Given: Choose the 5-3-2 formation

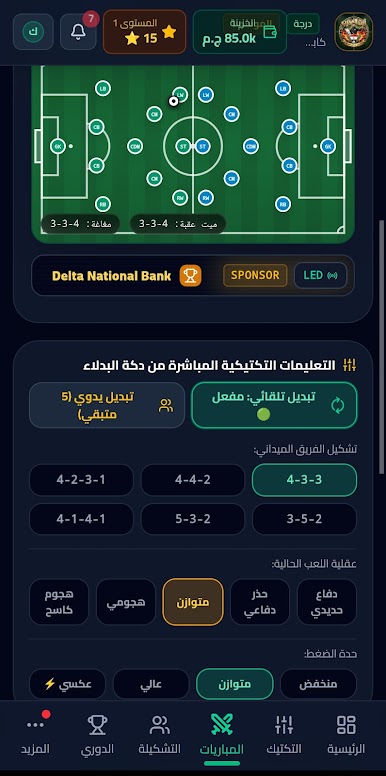Looking at the screenshot, I should click(x=193, y=519).
